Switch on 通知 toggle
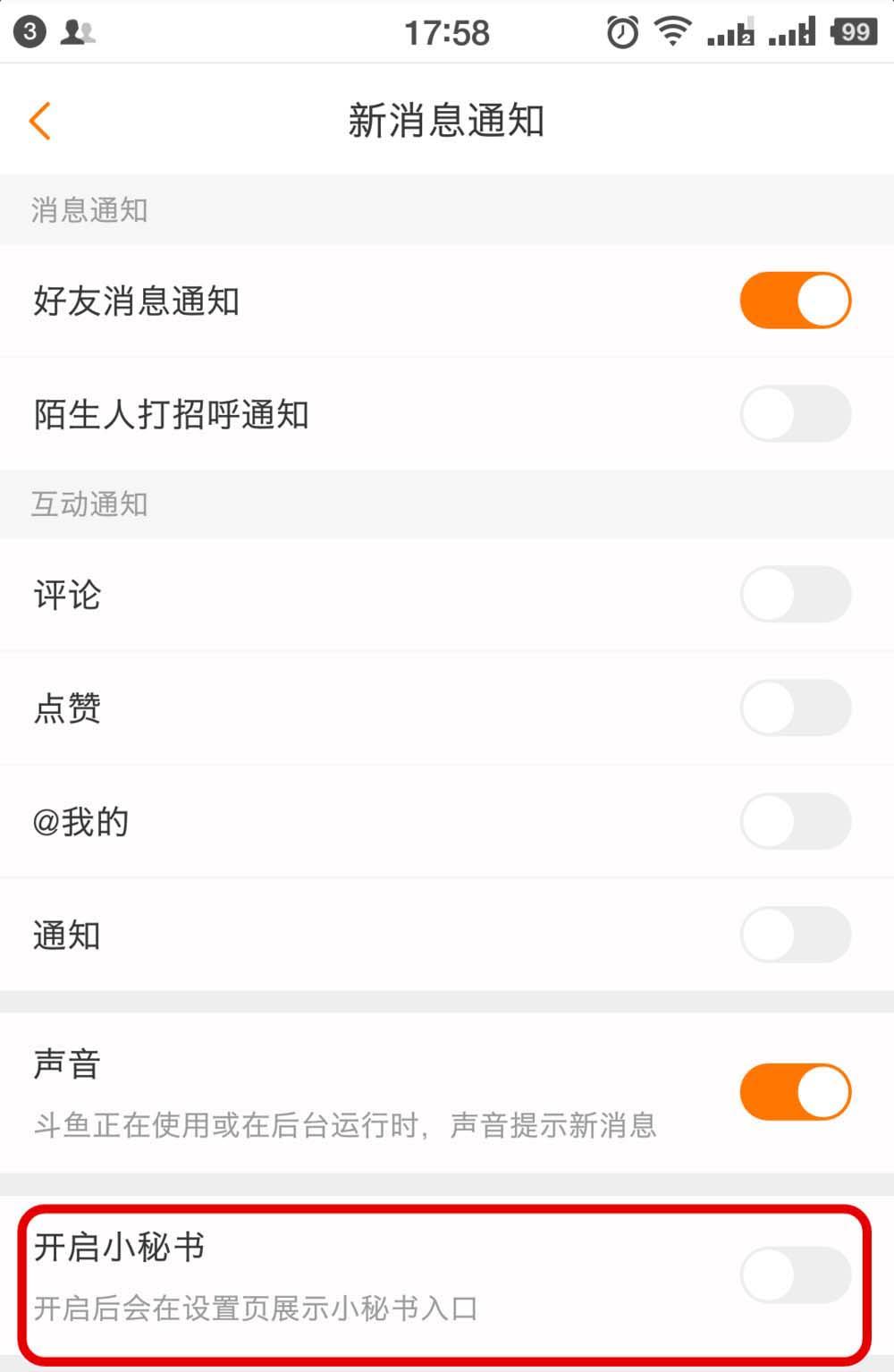894x1372 pixels. click(795, 935)
